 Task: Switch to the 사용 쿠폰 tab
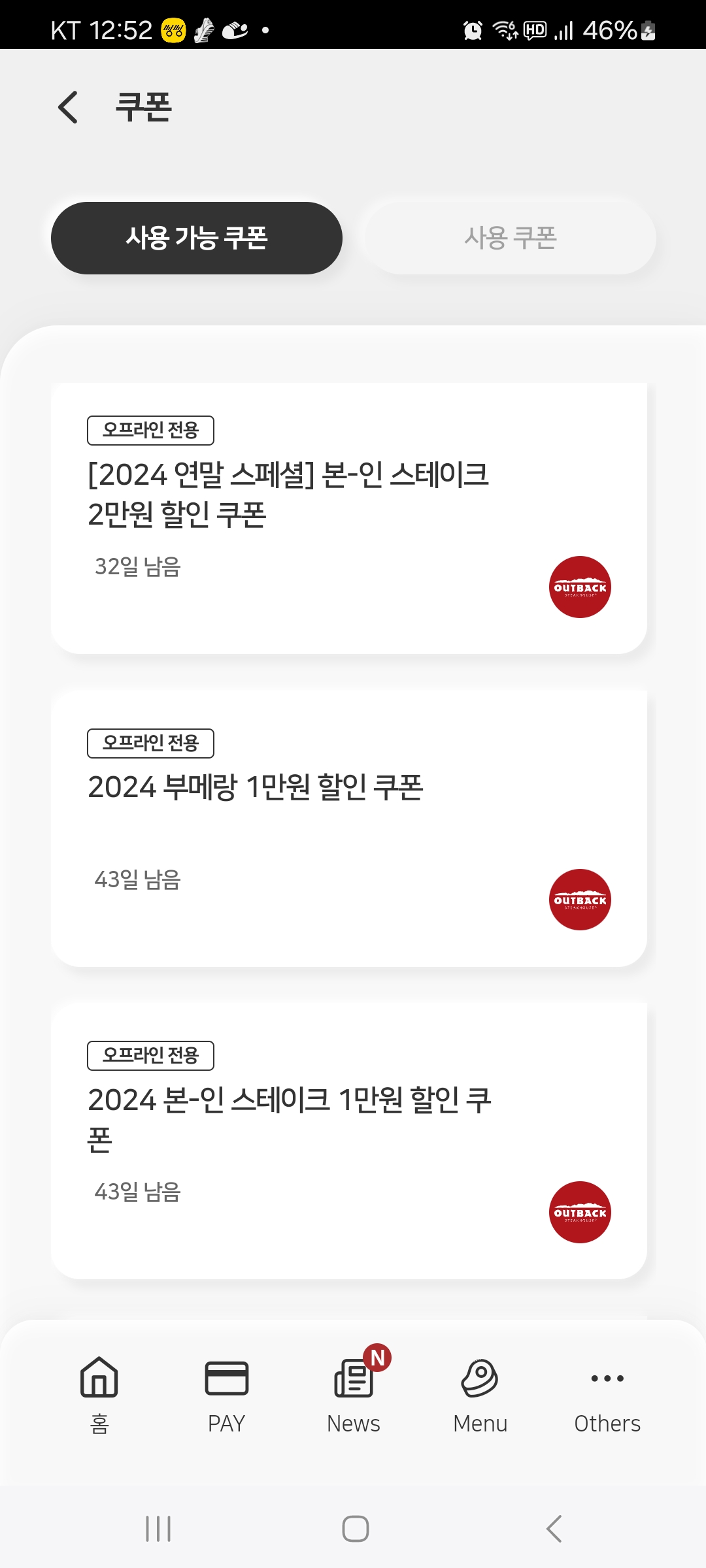click(511, 237)
